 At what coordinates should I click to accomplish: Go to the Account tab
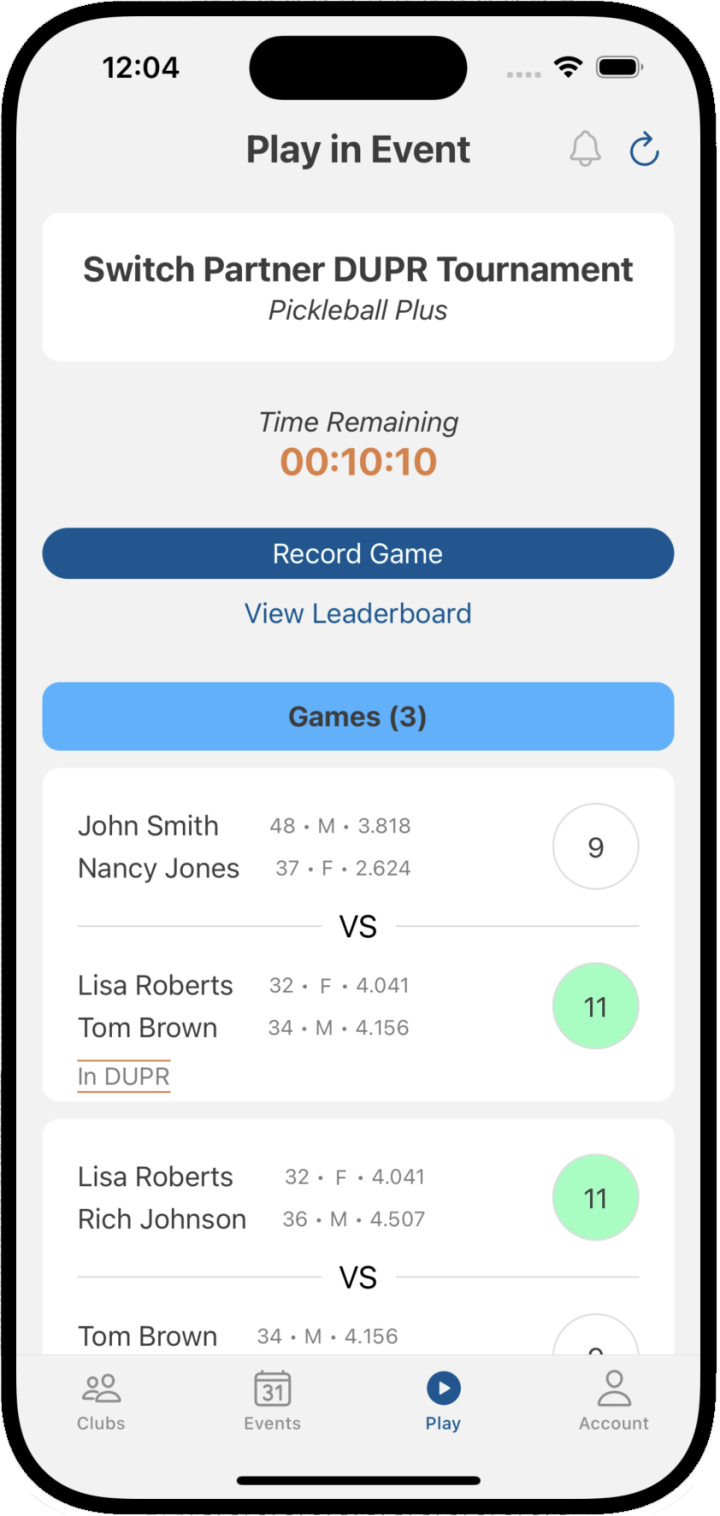(x=613, y=1401)
